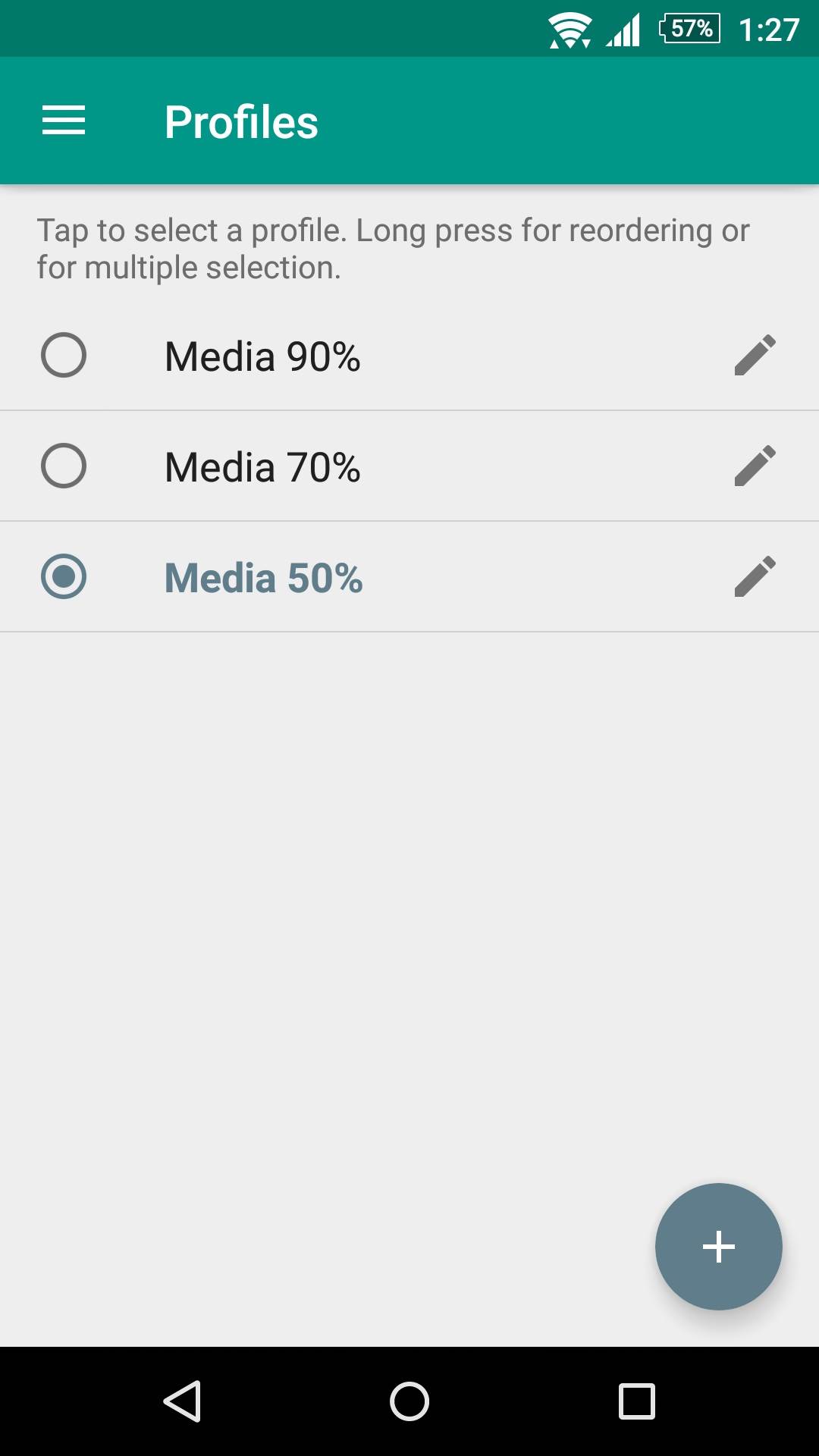Select the Media 50% radio button
The image size is (819, 1456).
point(64,576)
